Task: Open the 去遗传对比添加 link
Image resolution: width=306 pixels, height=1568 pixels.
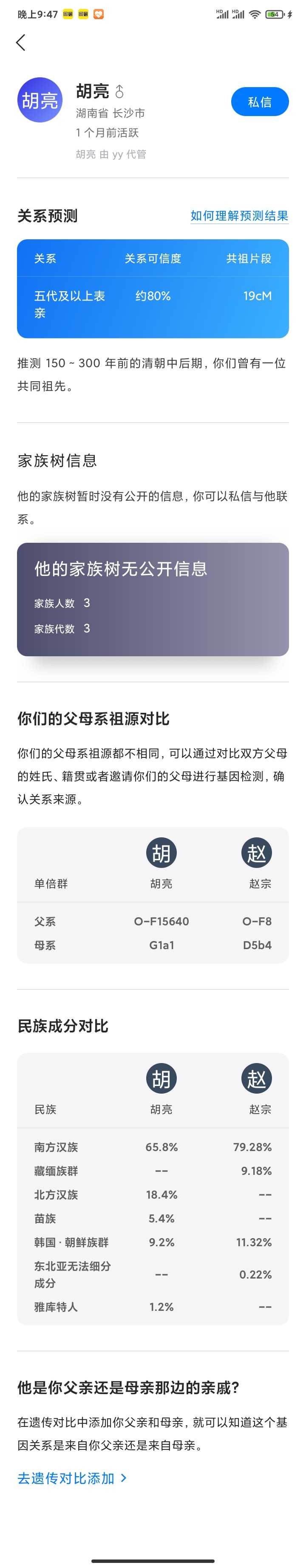Action: (72, 1478)
